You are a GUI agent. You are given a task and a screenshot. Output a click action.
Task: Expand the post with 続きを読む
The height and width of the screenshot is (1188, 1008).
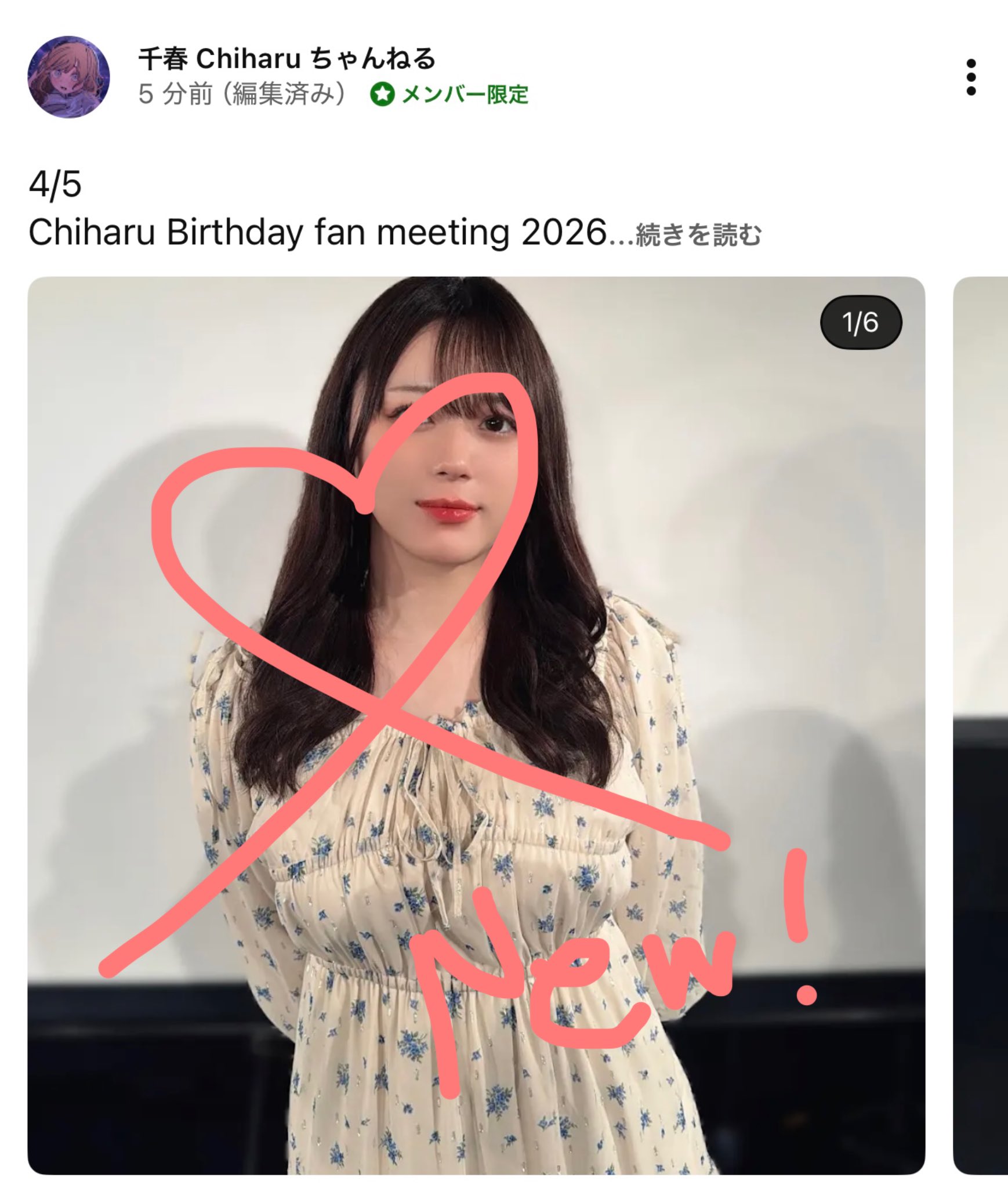pos(698,235)
